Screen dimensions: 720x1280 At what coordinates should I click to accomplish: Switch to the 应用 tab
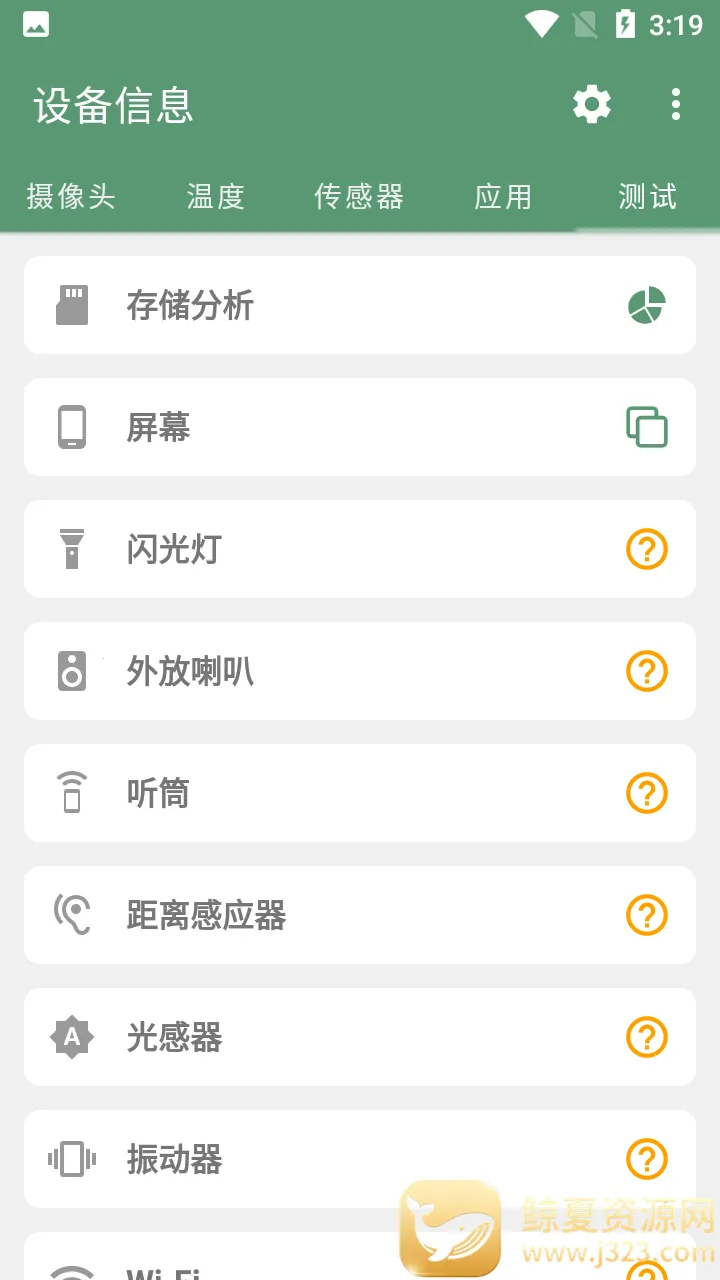[x=503, y=197]
